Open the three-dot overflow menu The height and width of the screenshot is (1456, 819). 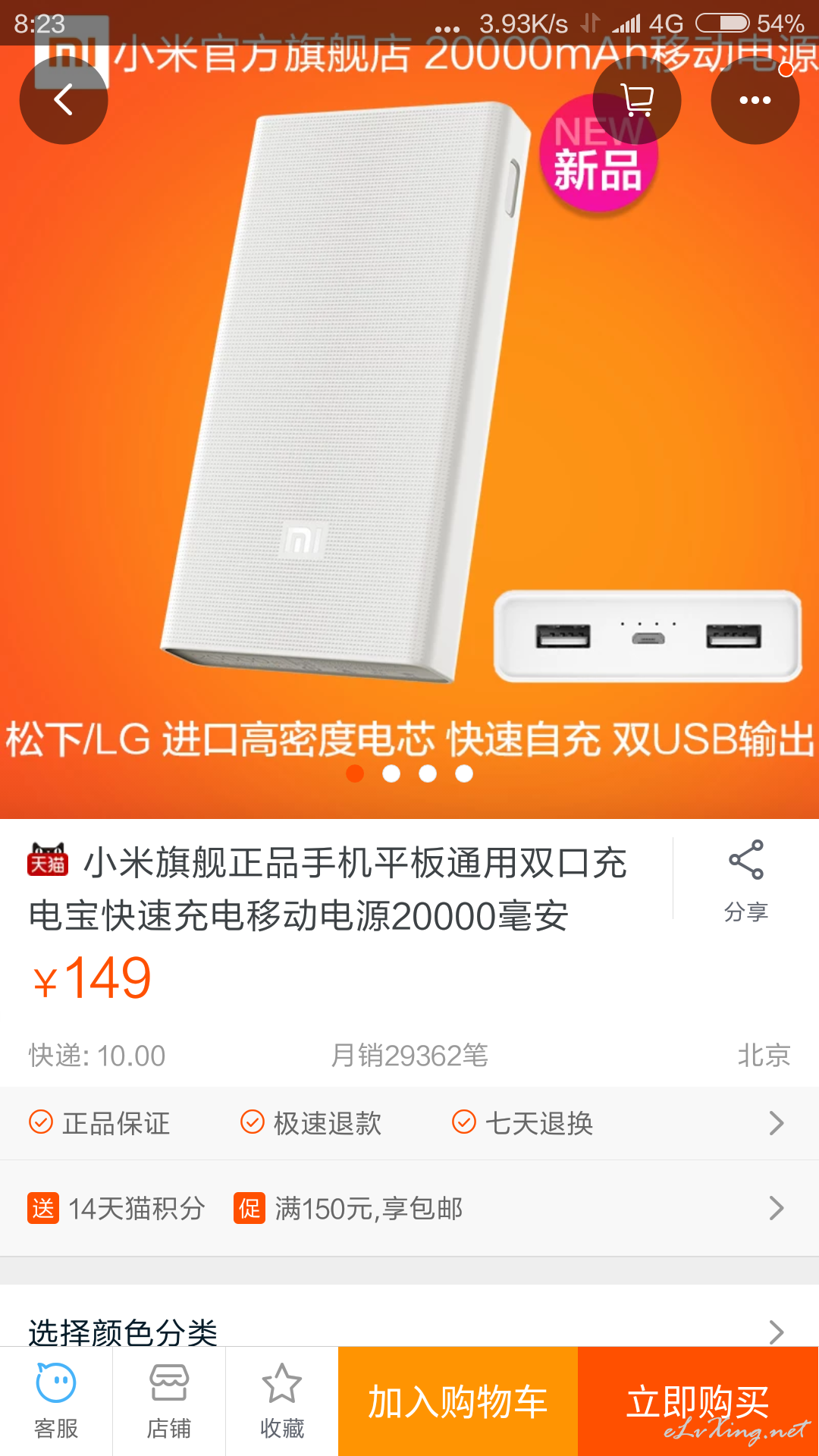click(755, 100)
